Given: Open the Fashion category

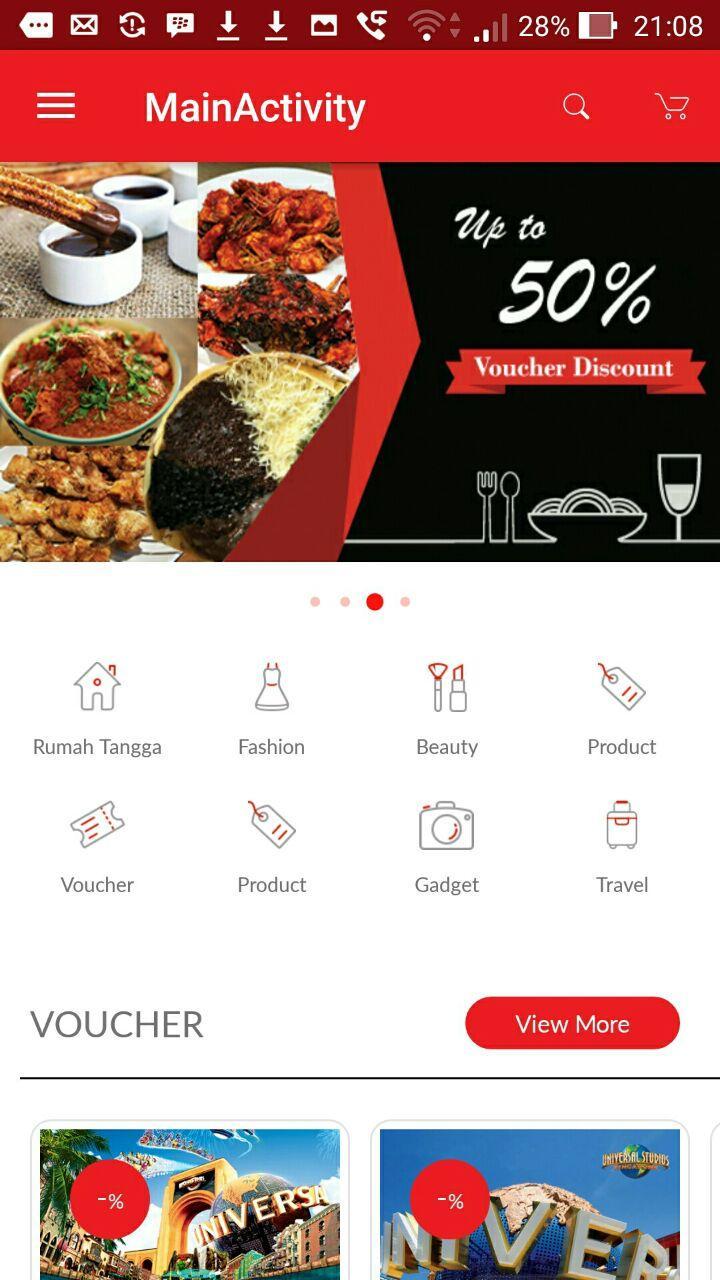Looking at the screenshot, I should pos(272,686).
